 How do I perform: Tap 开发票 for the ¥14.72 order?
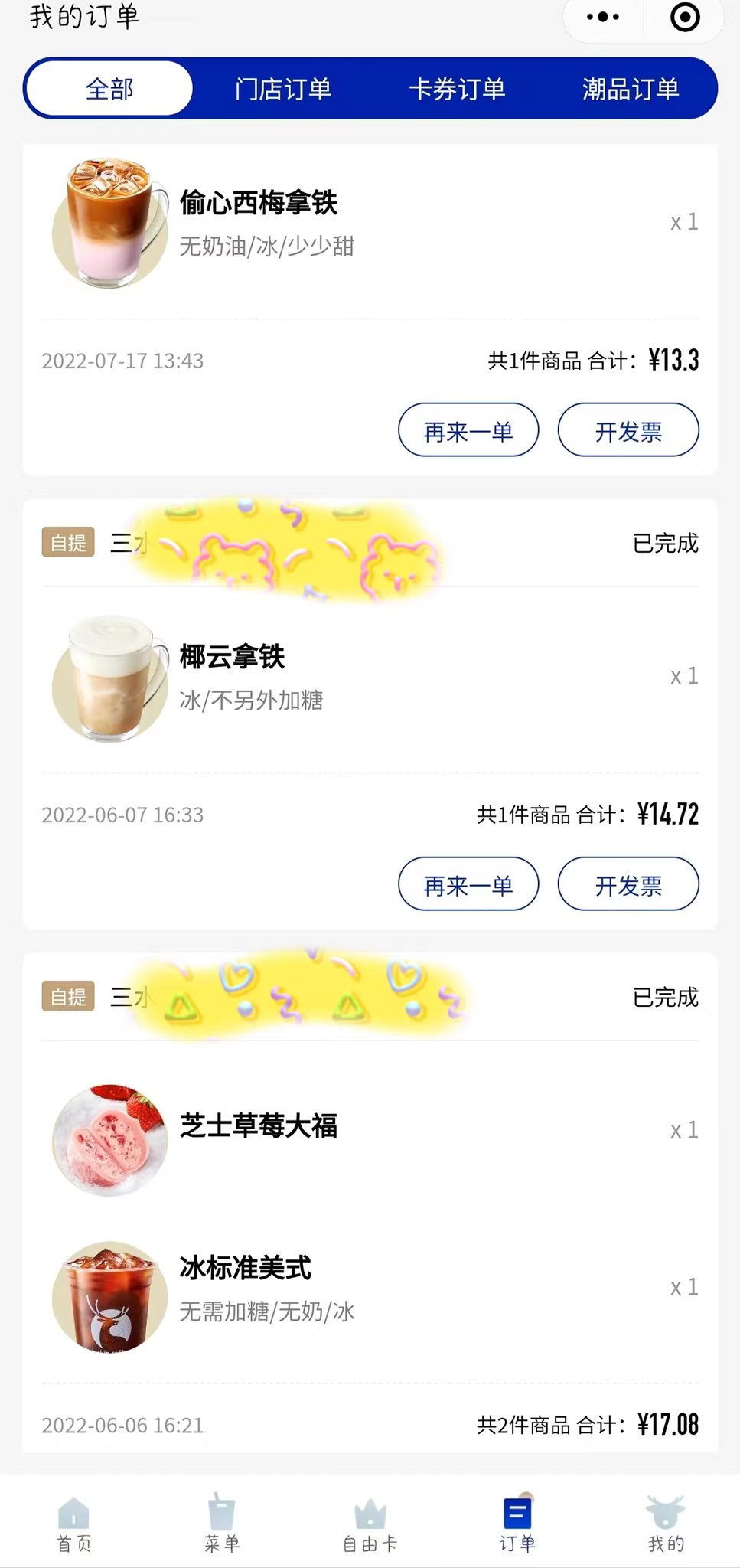(628, 885)
